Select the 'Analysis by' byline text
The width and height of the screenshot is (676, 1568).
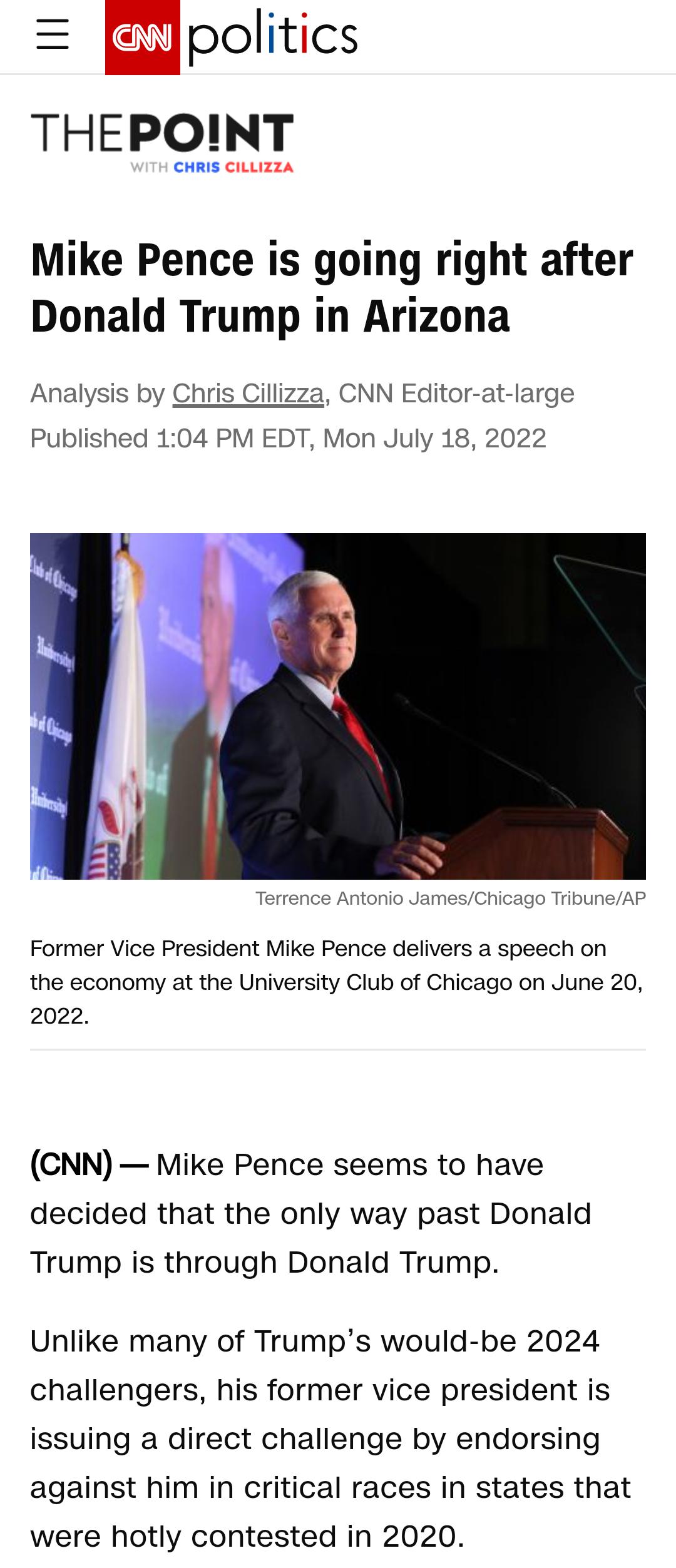97,394
